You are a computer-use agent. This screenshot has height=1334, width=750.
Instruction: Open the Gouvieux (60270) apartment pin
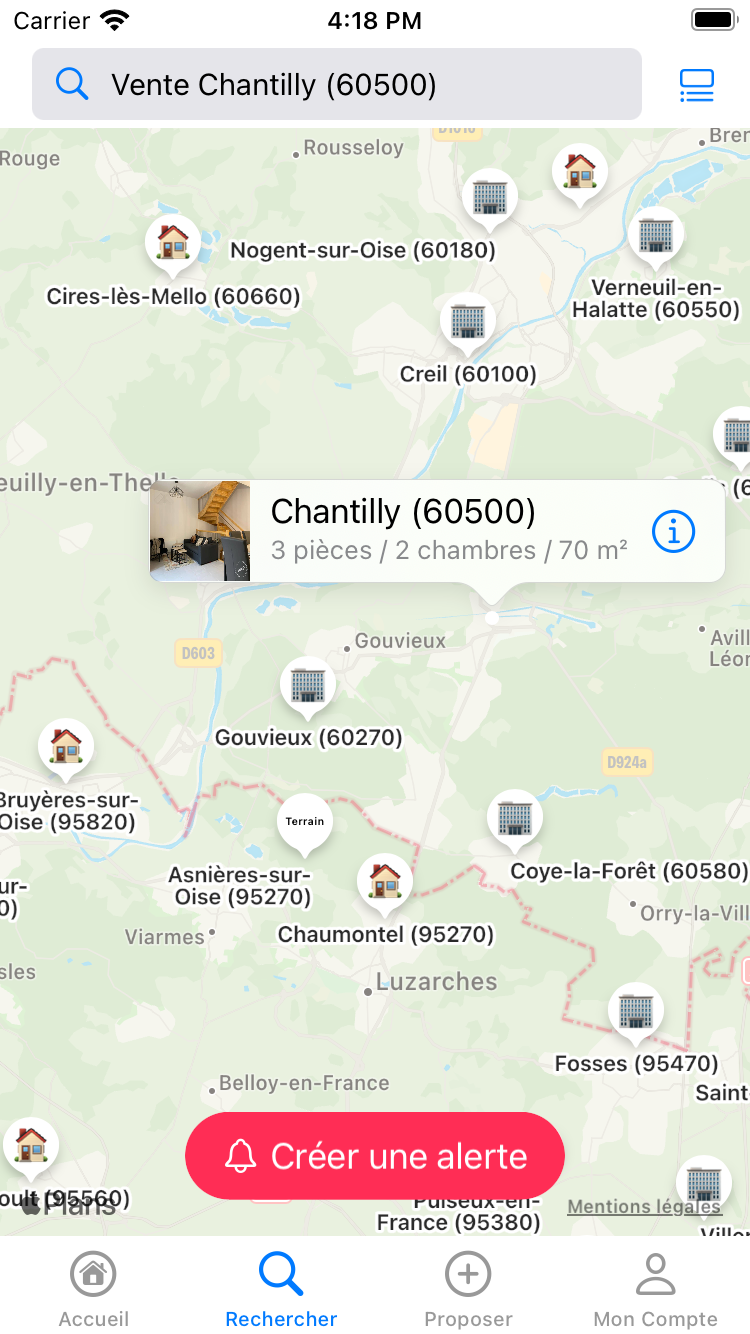[307, 685]
